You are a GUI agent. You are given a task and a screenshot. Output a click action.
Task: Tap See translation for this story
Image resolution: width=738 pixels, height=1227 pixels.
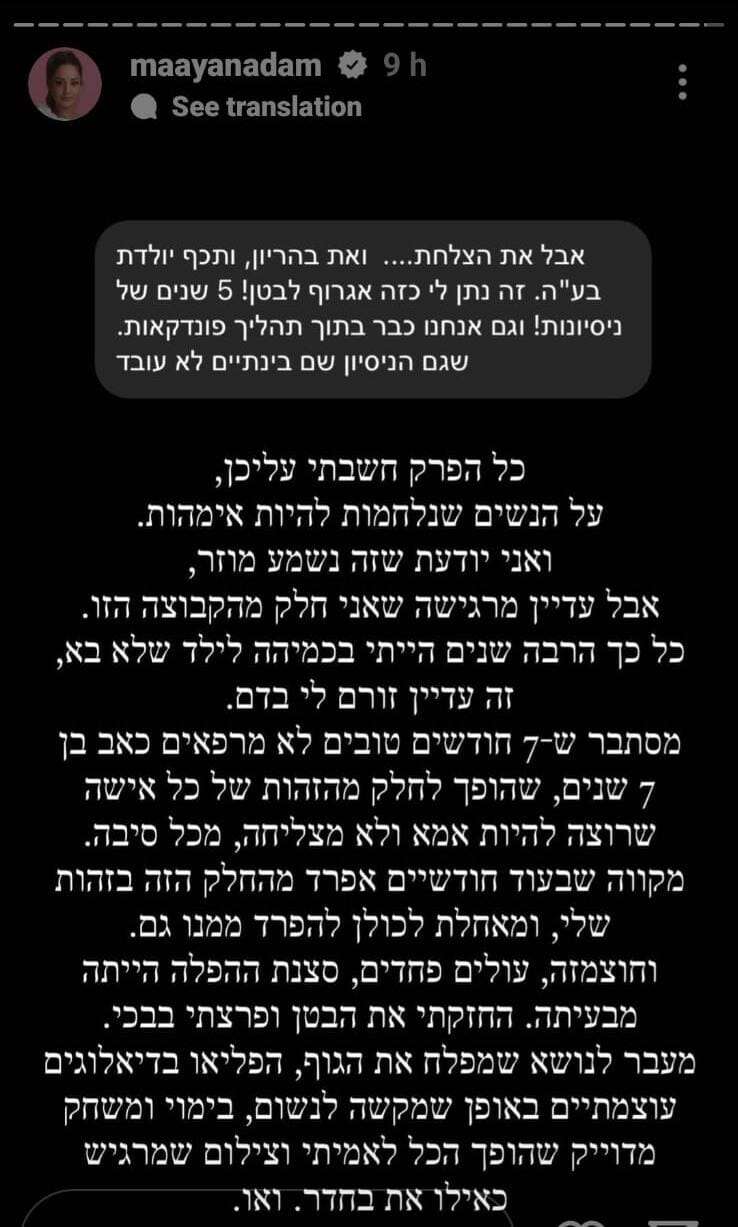tap(266, 106)
